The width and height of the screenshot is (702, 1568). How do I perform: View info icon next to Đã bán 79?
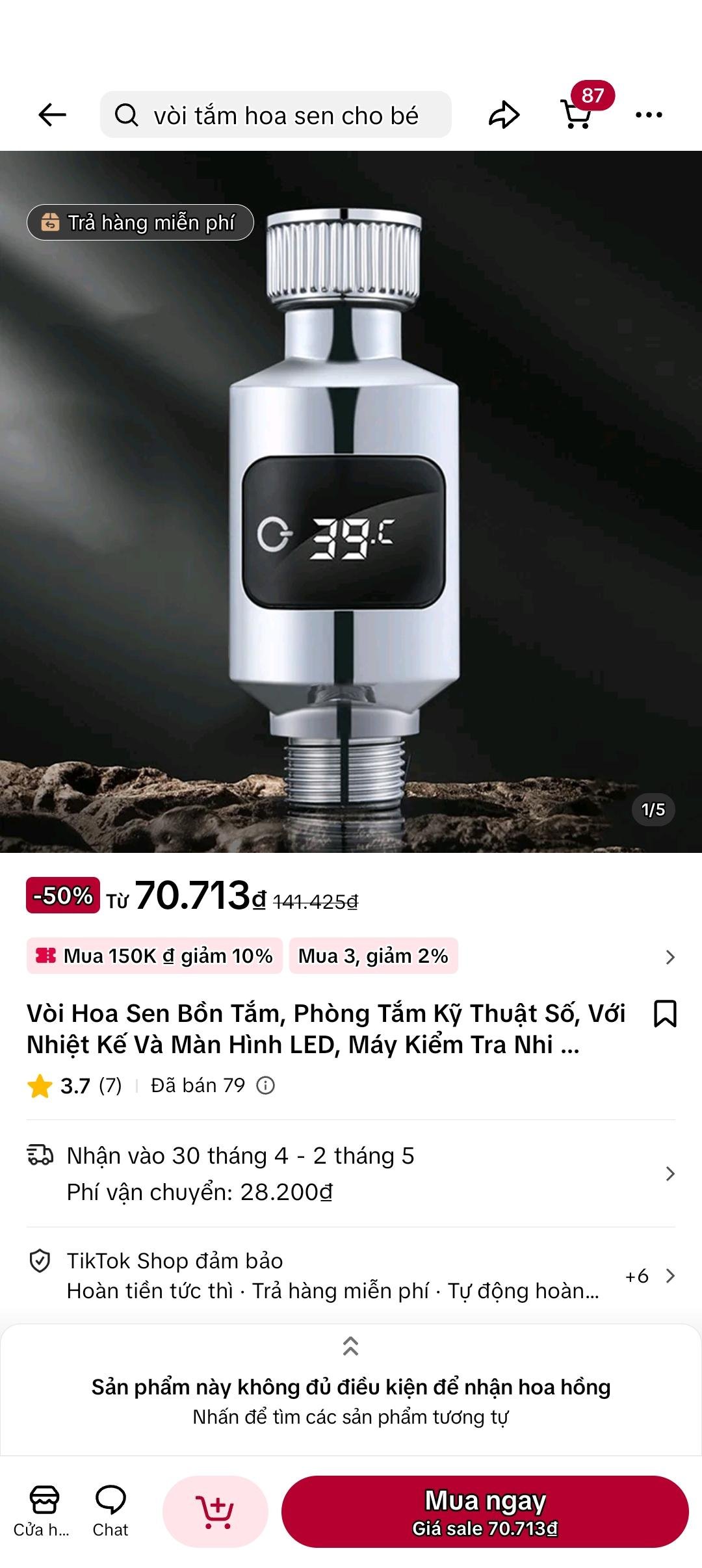[x=265, y=1085]
